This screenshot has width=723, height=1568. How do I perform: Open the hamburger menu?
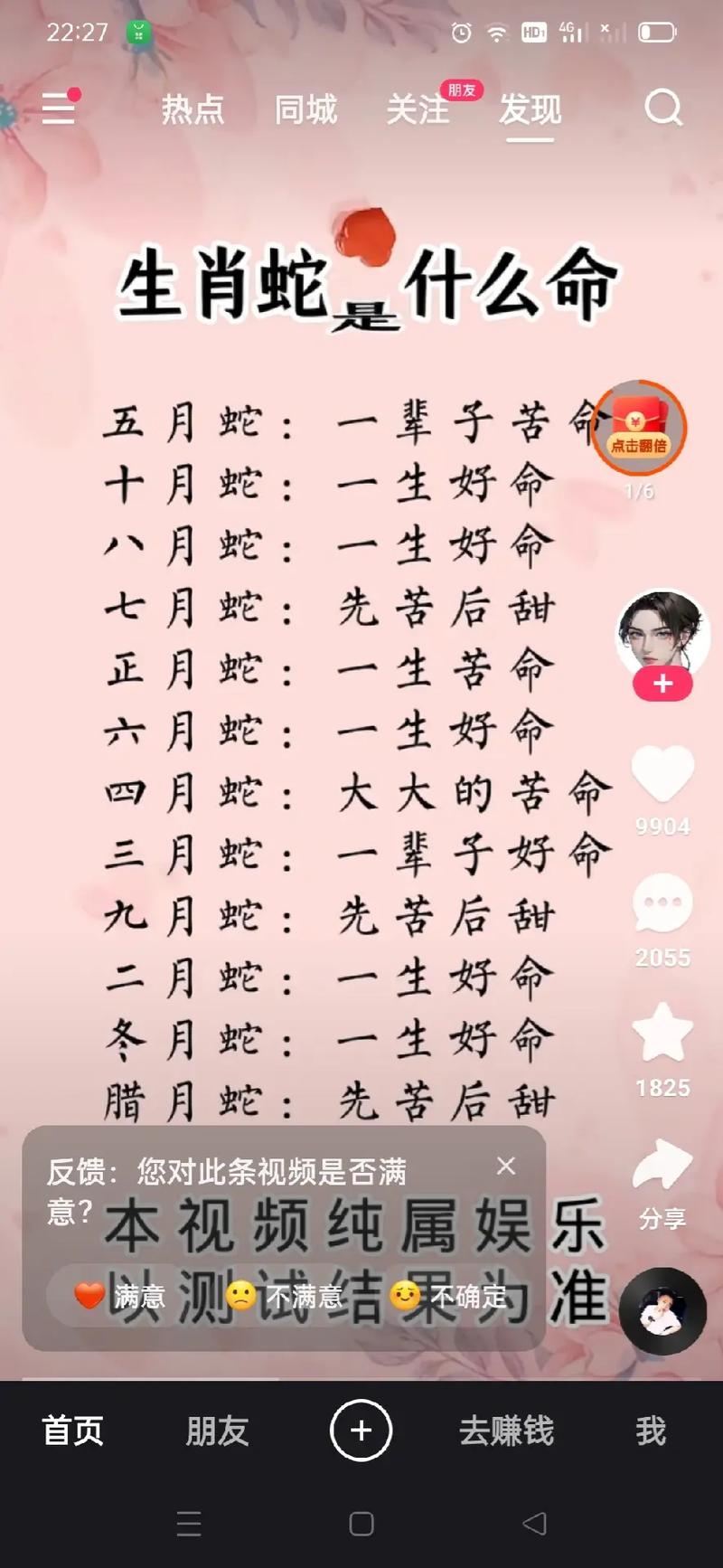tap(59, 109)
